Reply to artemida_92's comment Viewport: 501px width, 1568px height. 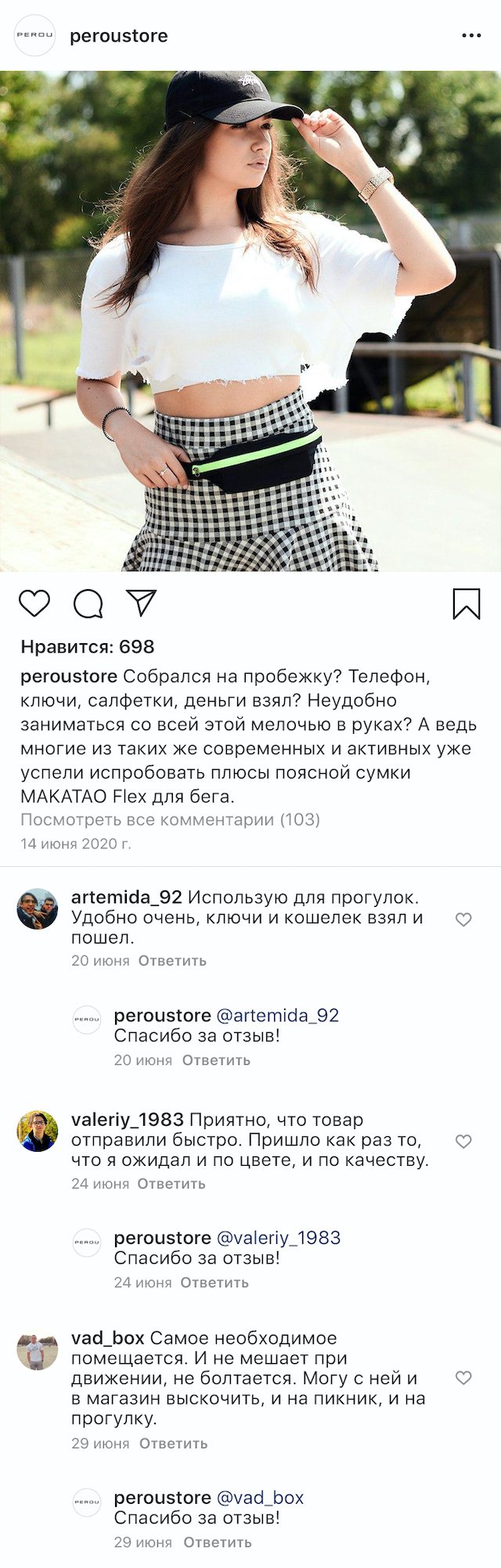point(172,960)
